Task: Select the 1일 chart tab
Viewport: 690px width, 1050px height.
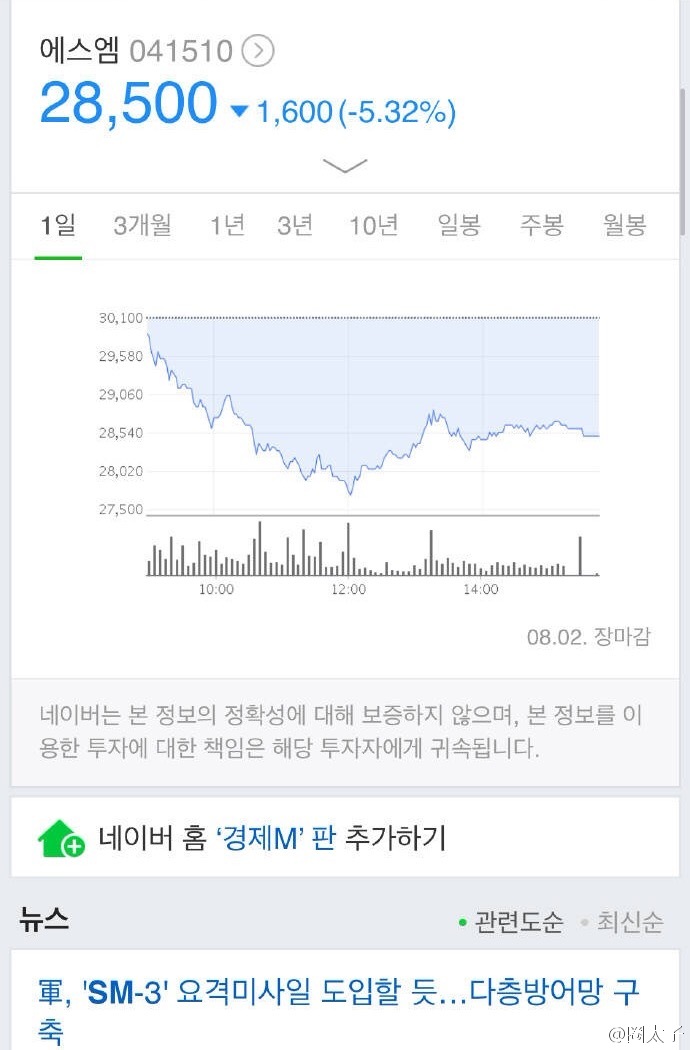Action: pyautogui.click(x=58, y=225)
